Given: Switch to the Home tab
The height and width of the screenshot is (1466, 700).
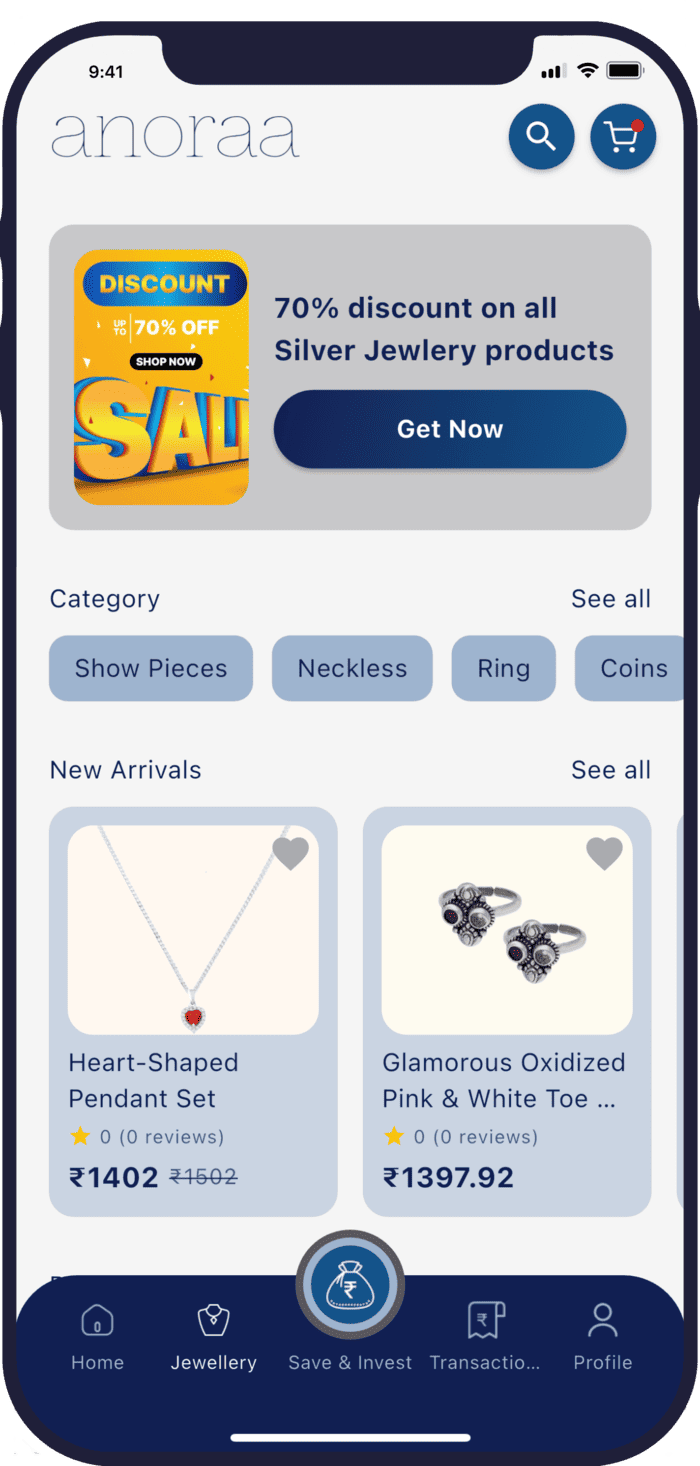Looking at the screenshot, I should 97,1337.
